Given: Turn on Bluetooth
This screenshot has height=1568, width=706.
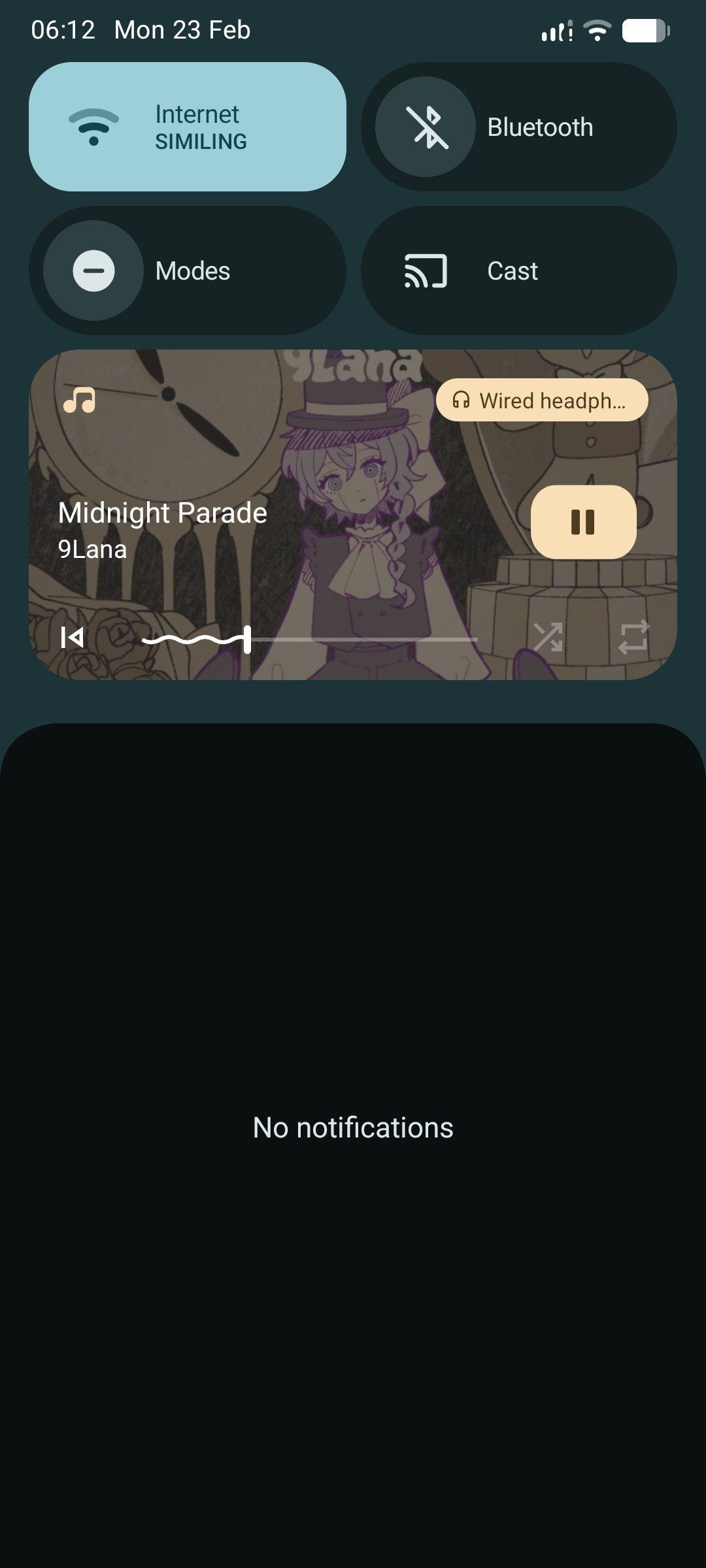Looking at the screenshot, I should pyautogui.click(x=426, y=127).
